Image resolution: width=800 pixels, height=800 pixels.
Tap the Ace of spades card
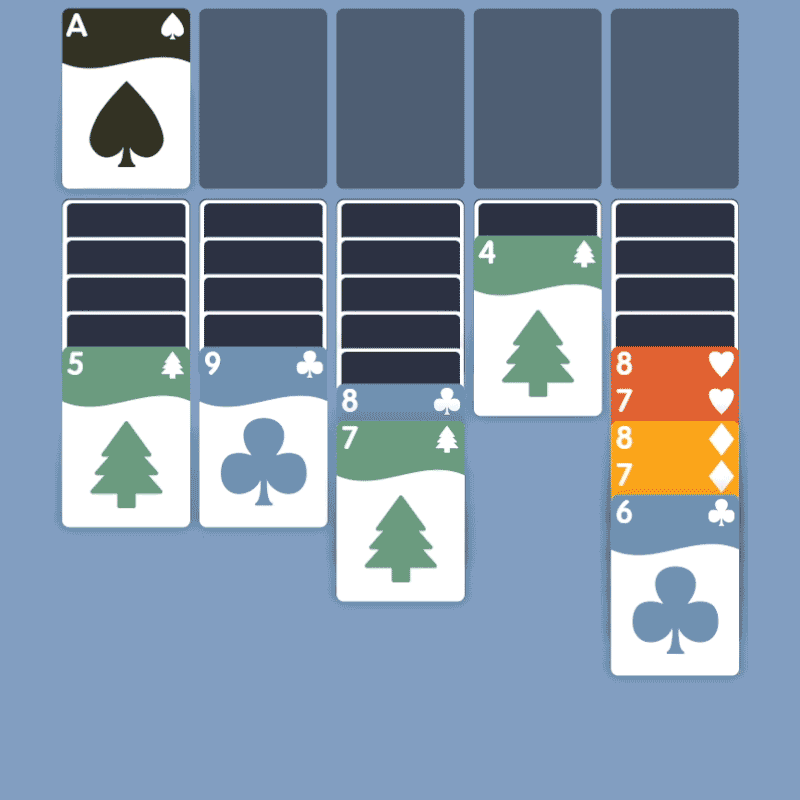[126, 100]
